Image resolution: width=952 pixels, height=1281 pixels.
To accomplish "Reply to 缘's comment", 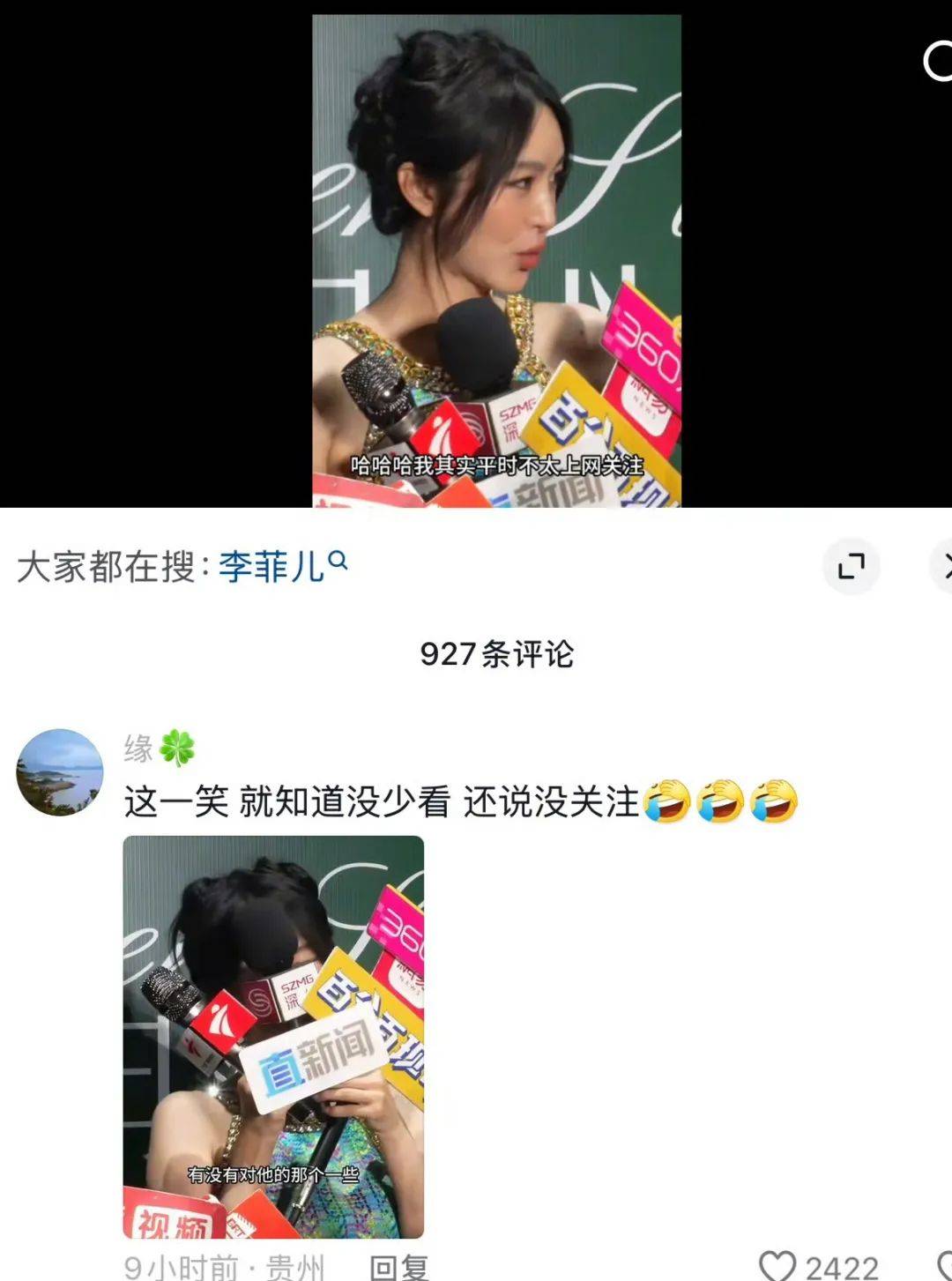I will tap(398, 1267).
